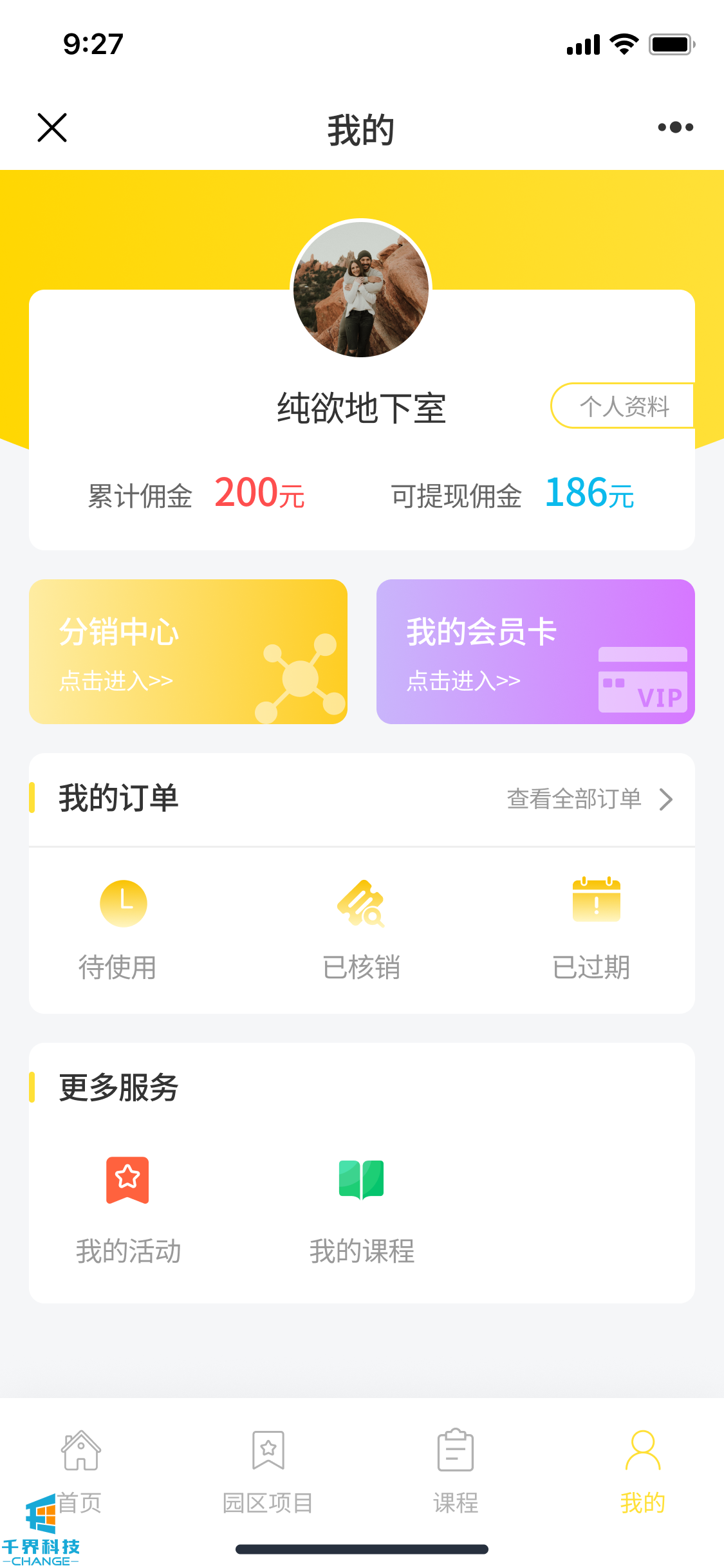Image resolution: width=724 pixels, height=1568 pixels.
Task: Tap the profile avatar photo
Action: (361, 289)
